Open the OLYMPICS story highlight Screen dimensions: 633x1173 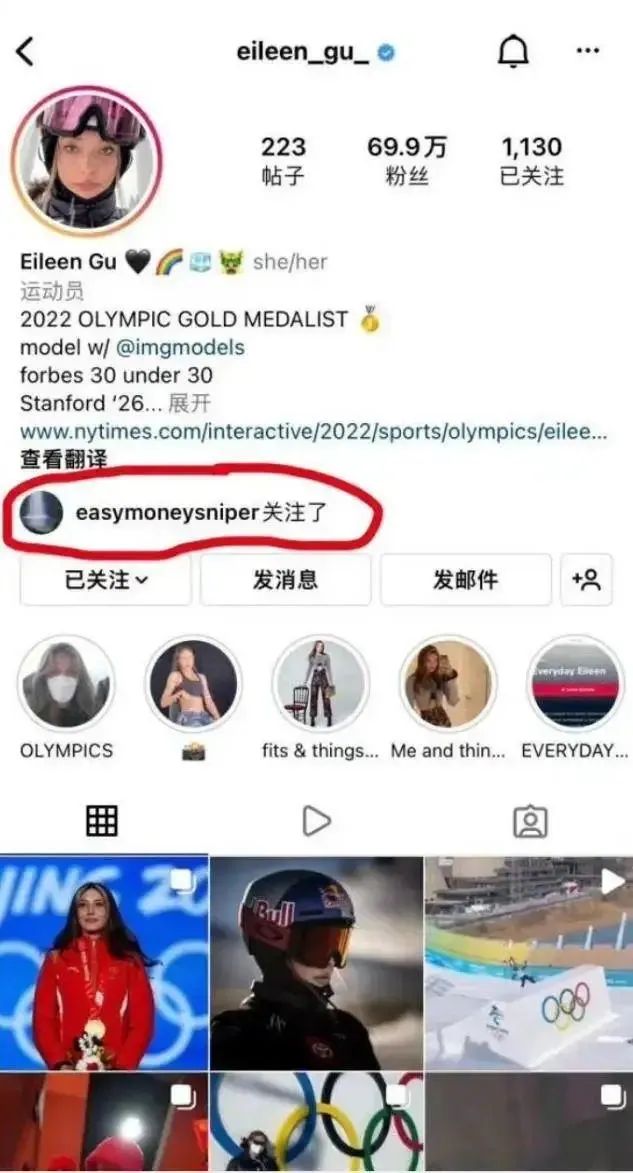pyautogui.click(x=66, y=684)
